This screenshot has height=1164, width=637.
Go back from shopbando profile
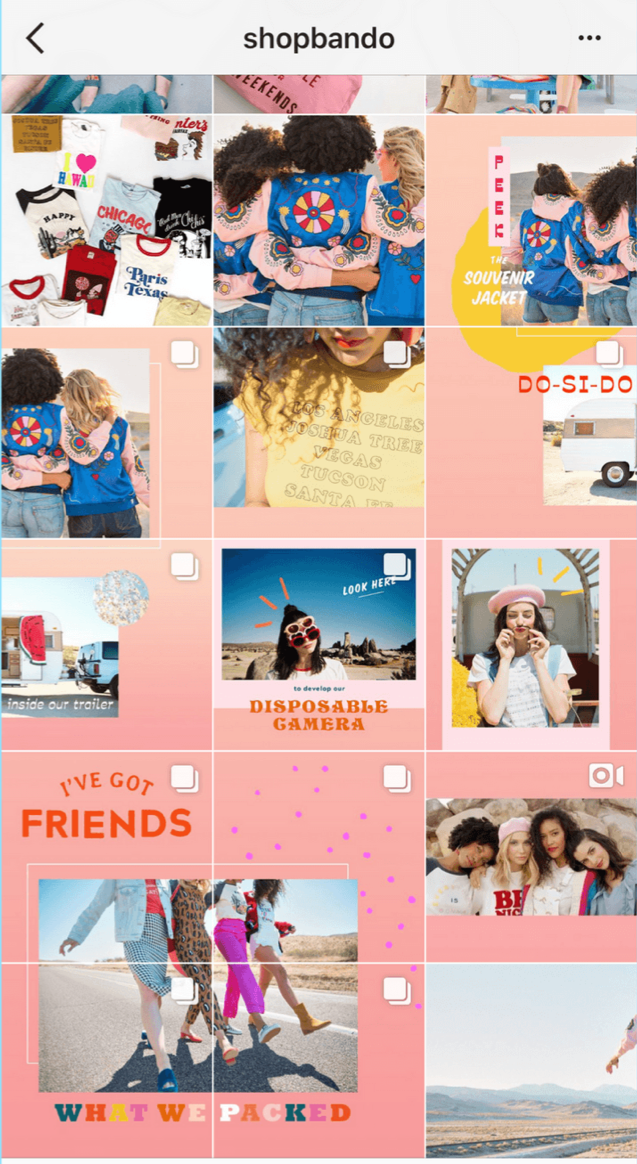coord(35,39)
